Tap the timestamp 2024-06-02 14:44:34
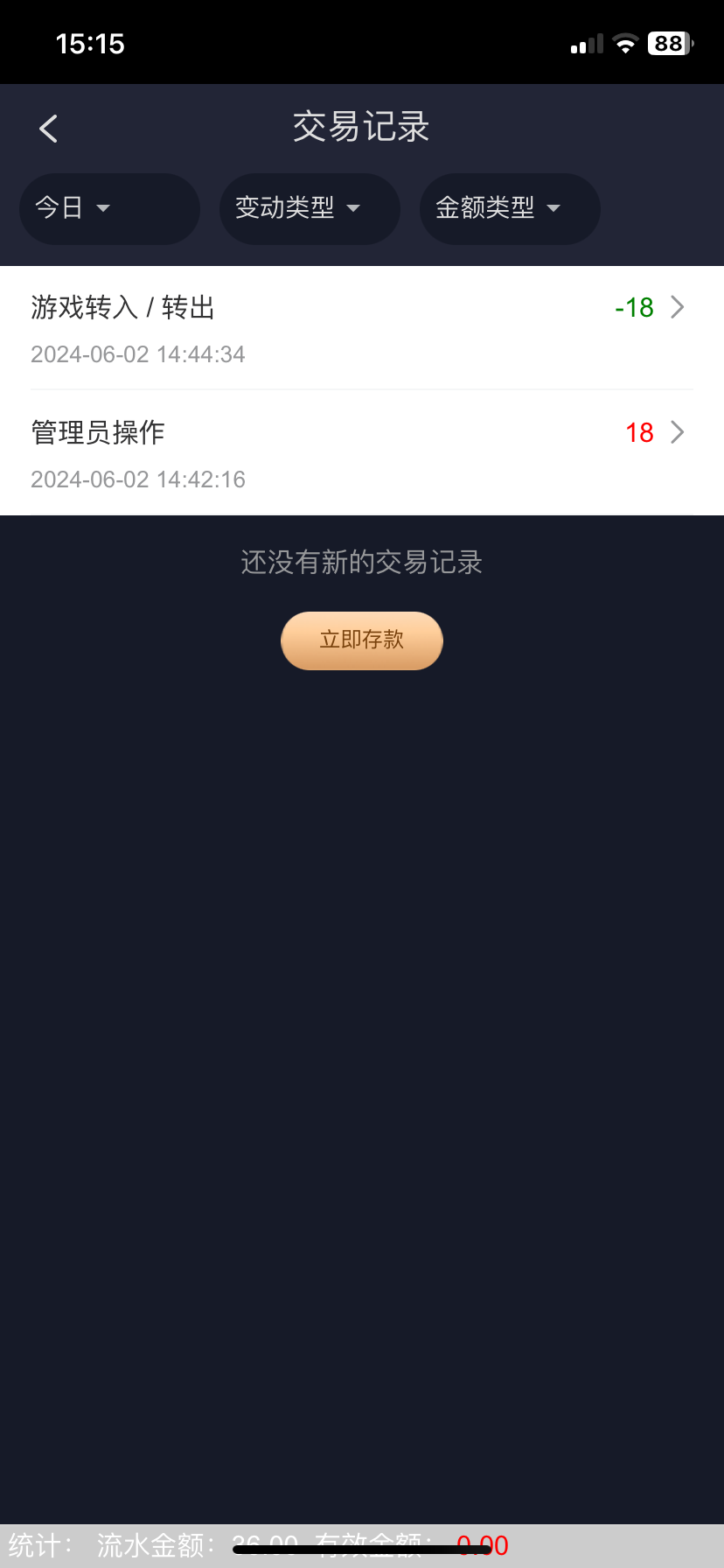 coord(137,353)
